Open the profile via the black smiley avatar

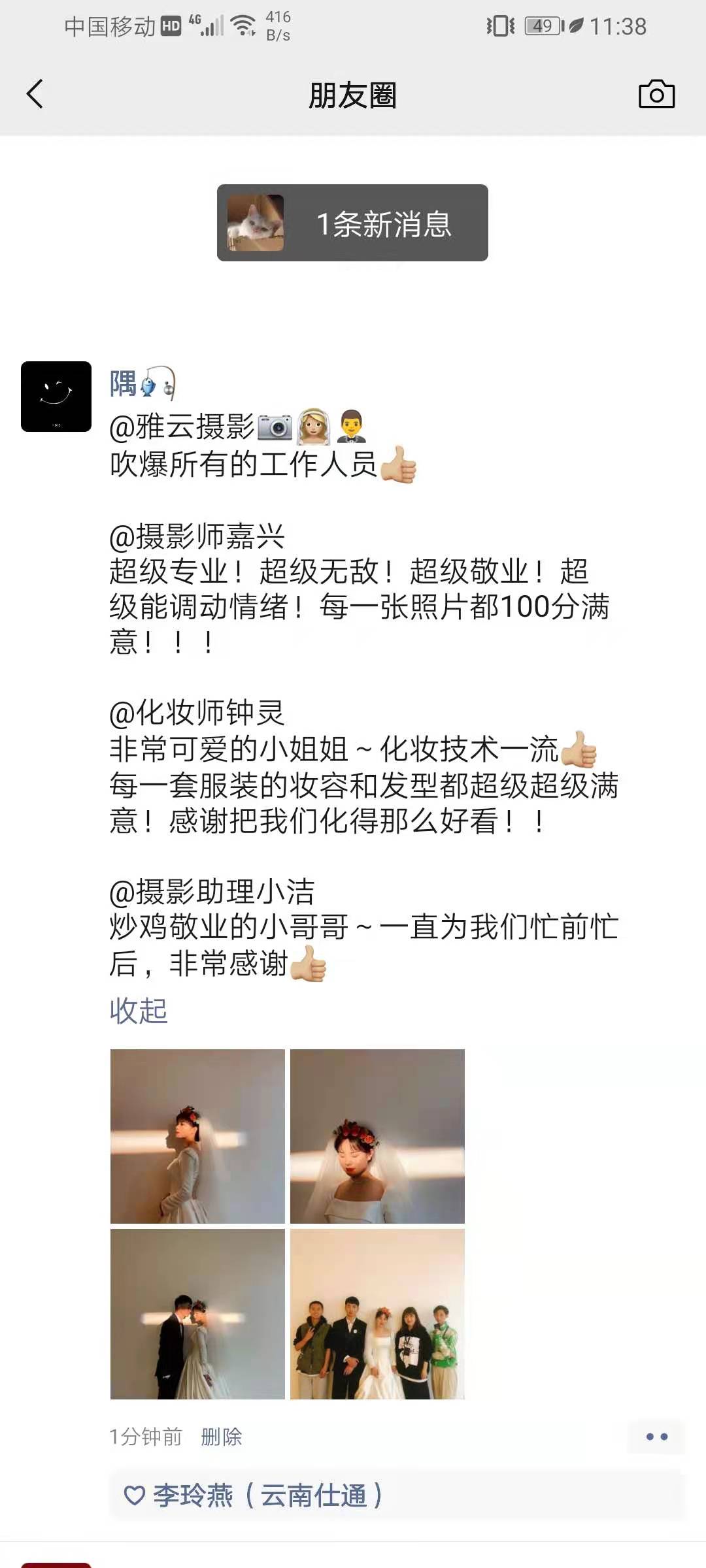(56, 397)
